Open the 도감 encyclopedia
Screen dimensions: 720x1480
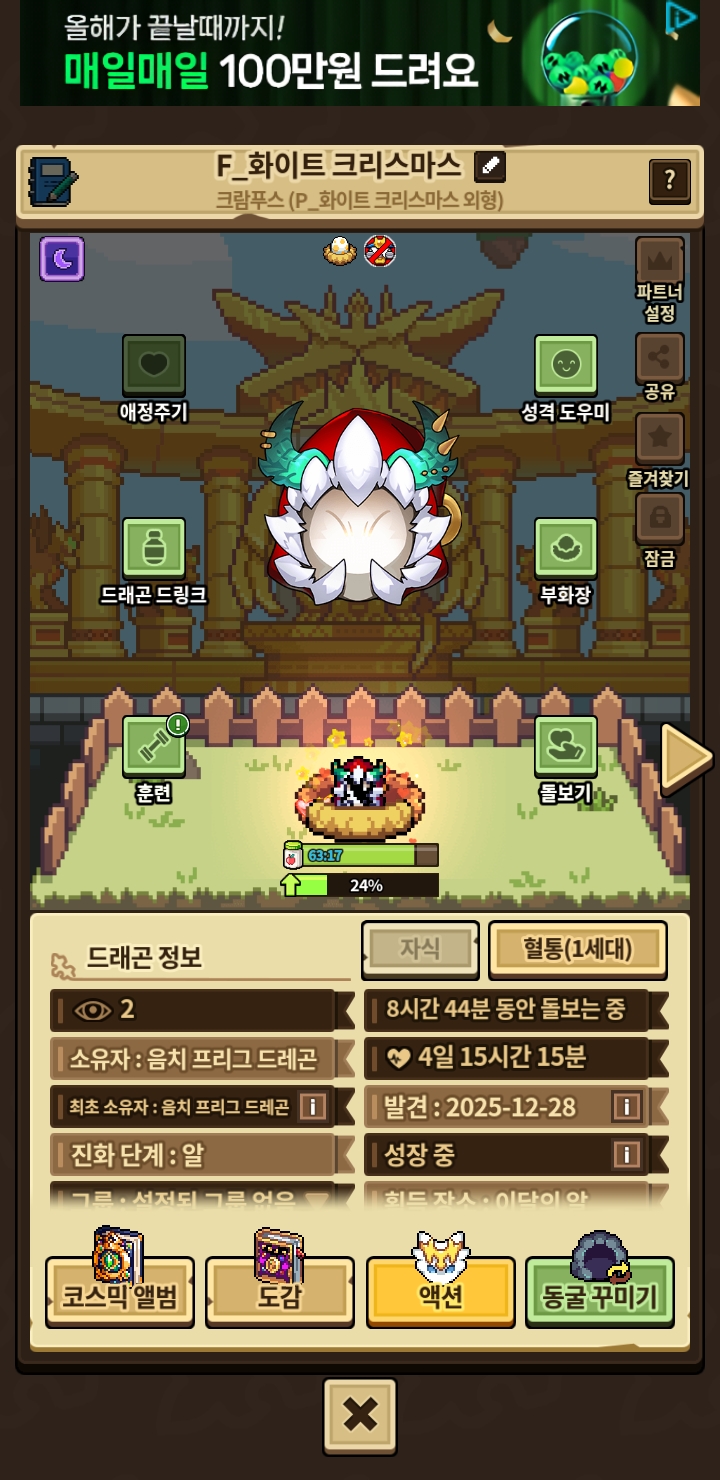(280, 1295)
